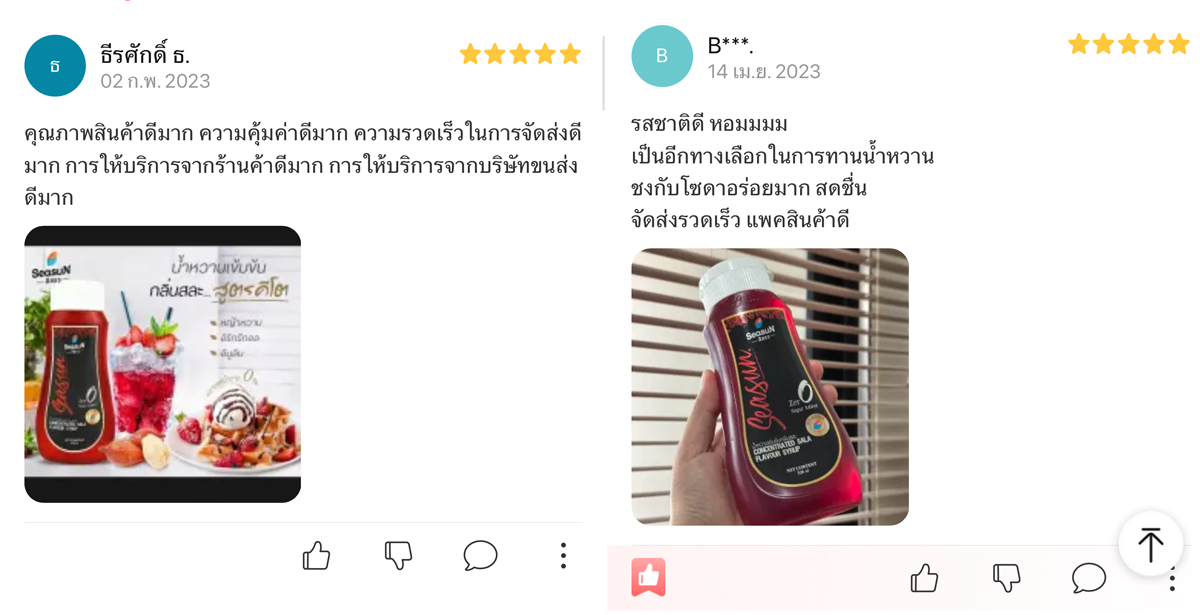View ธีรศักดิ์ ธ.'s review photo
The width and height of the screenshot is (1200, 615).
point(162,364)
